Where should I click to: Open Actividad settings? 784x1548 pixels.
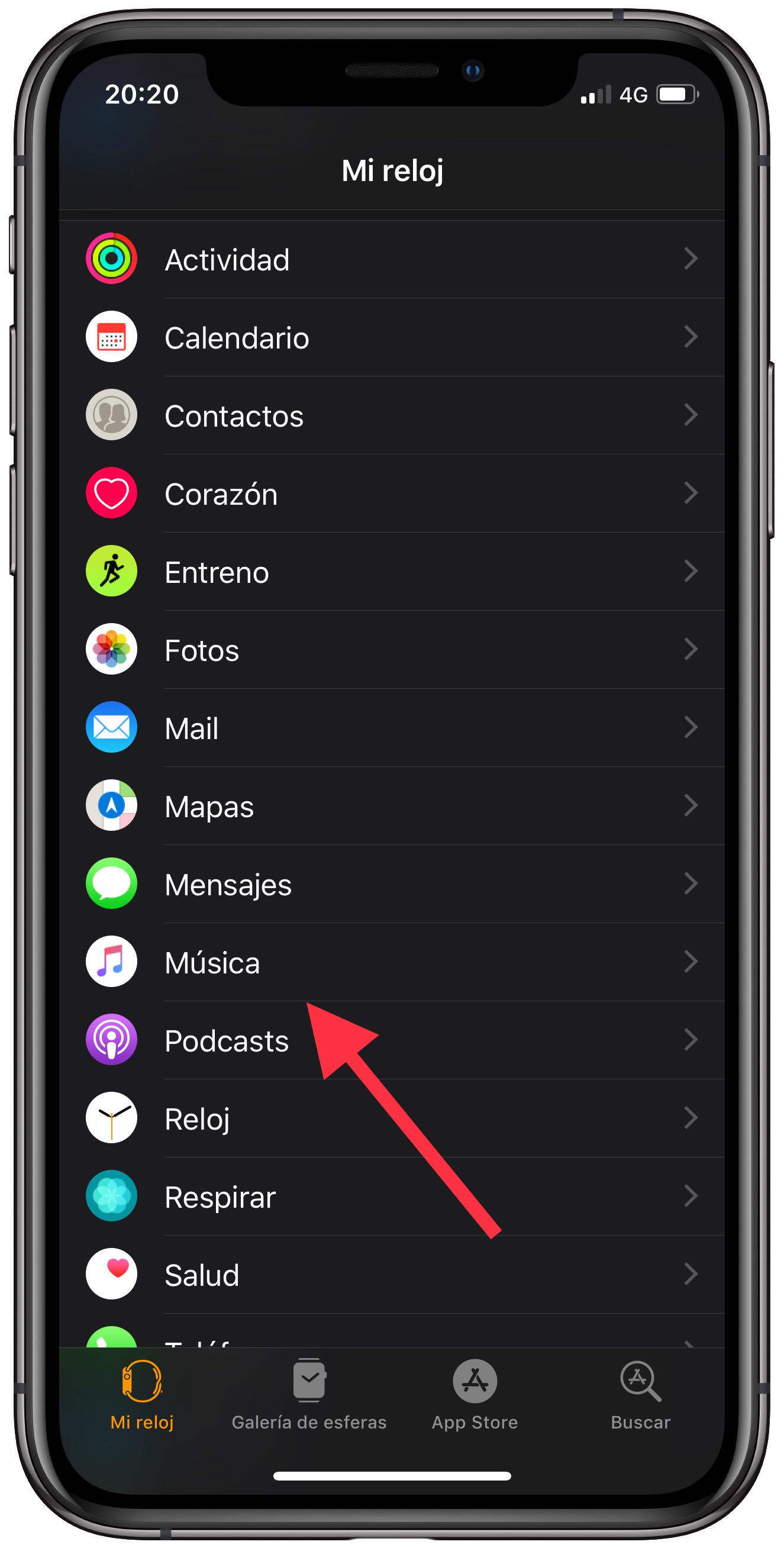tap(391, 260)
